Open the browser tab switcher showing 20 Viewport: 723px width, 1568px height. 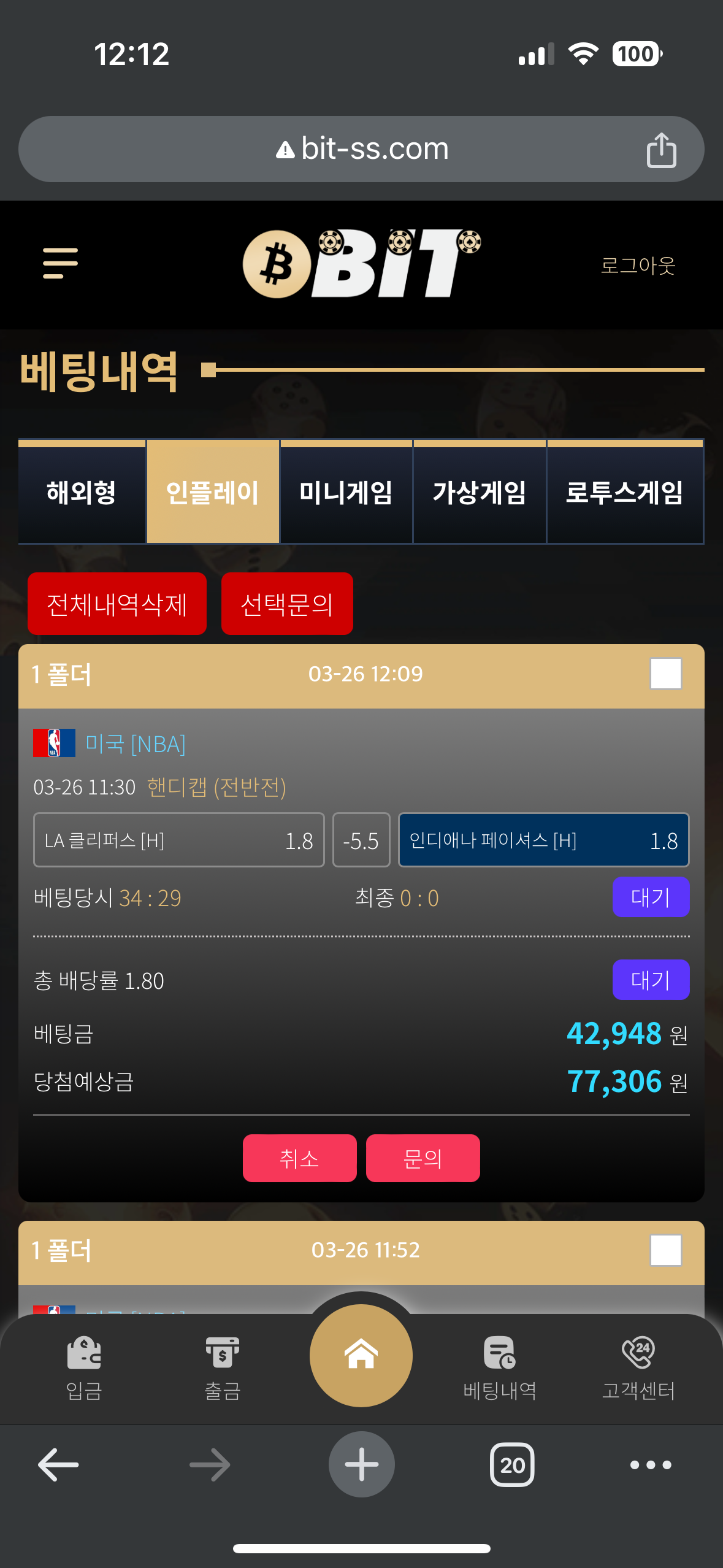(x=512, y=1465)
